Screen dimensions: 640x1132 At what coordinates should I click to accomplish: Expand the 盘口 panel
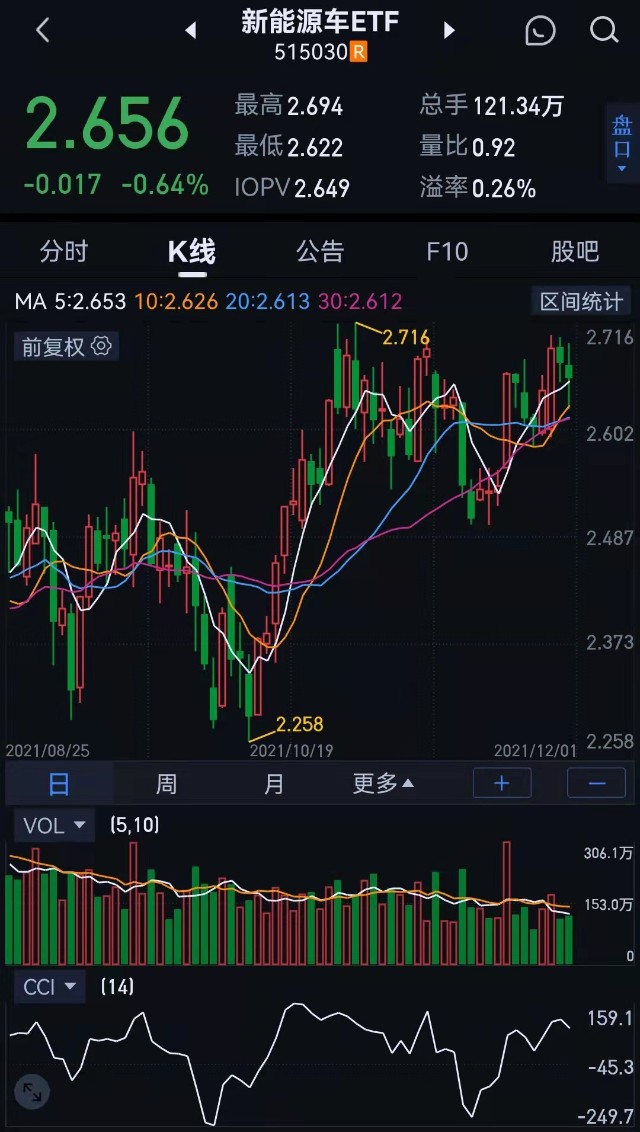point(621,143)
